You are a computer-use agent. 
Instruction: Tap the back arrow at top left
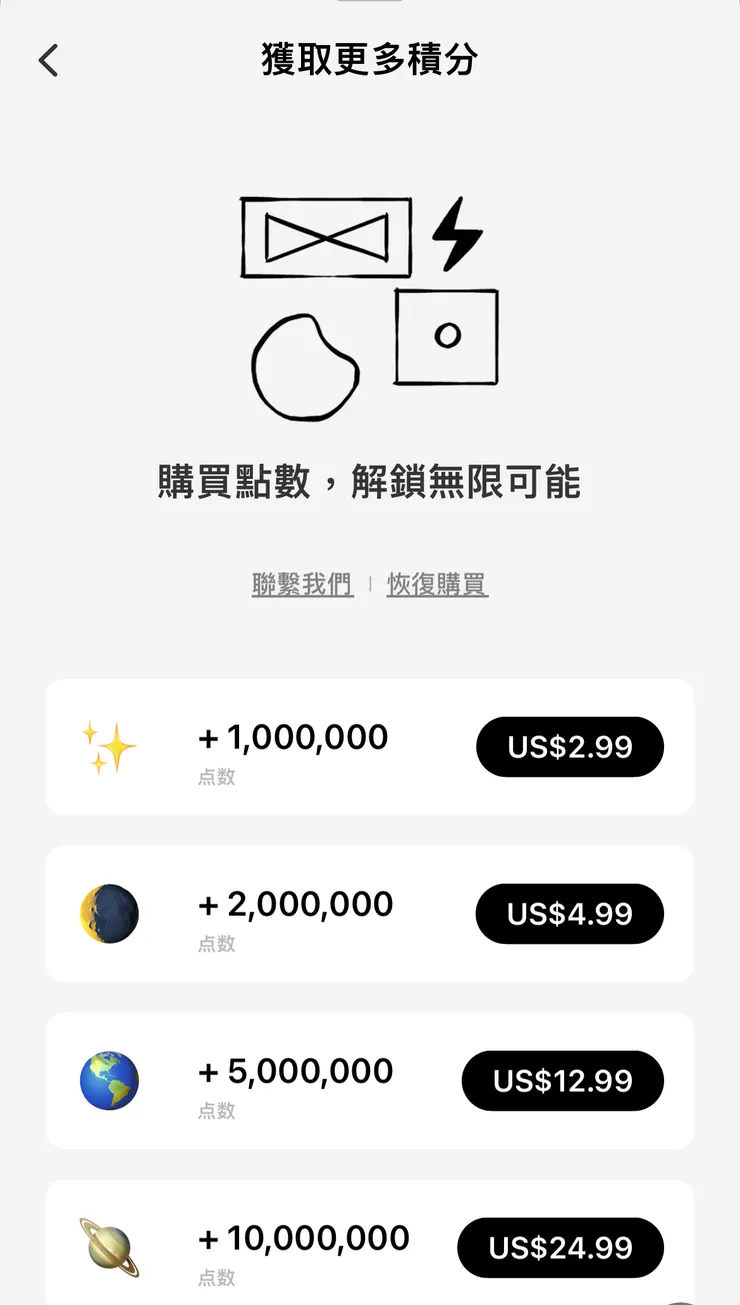click(x=48, y=60)
